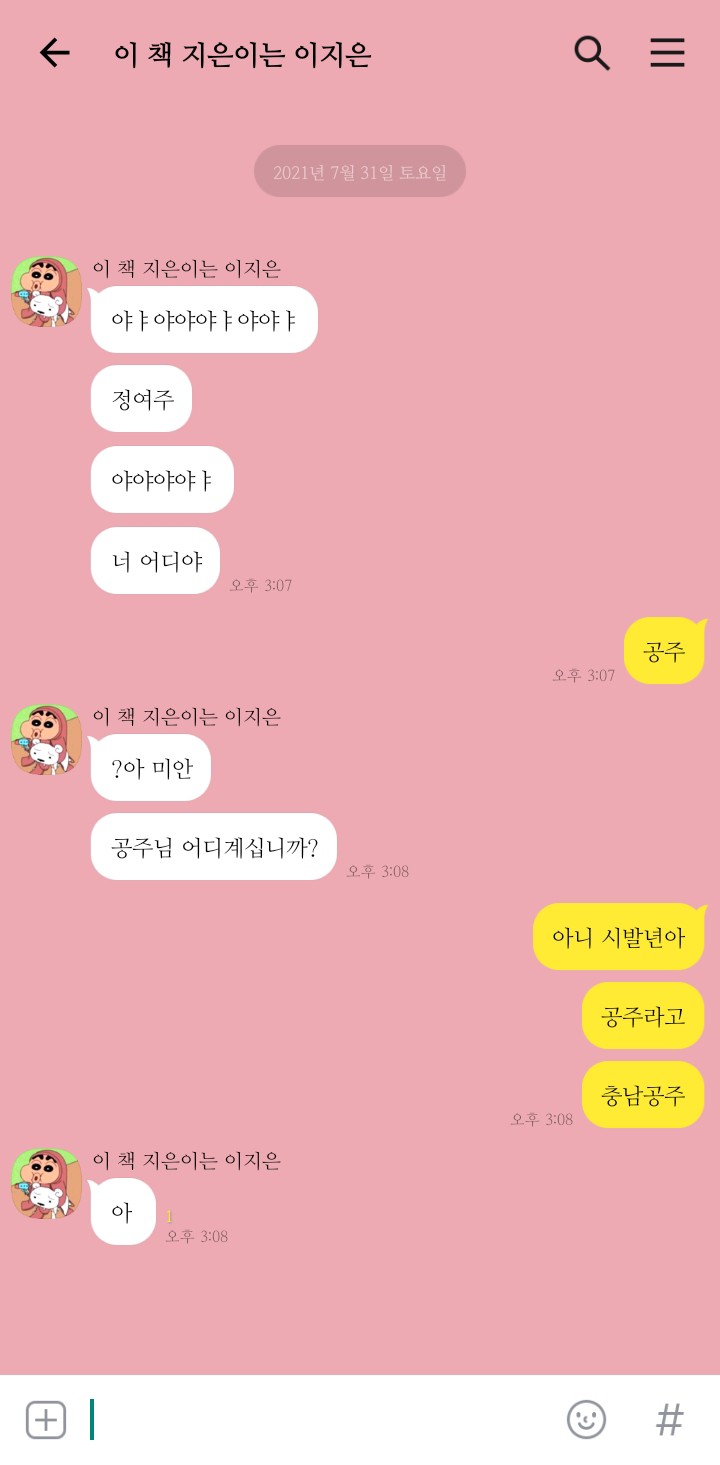Focus the message input field
720x1465 pixels.
click(320, 1419)
